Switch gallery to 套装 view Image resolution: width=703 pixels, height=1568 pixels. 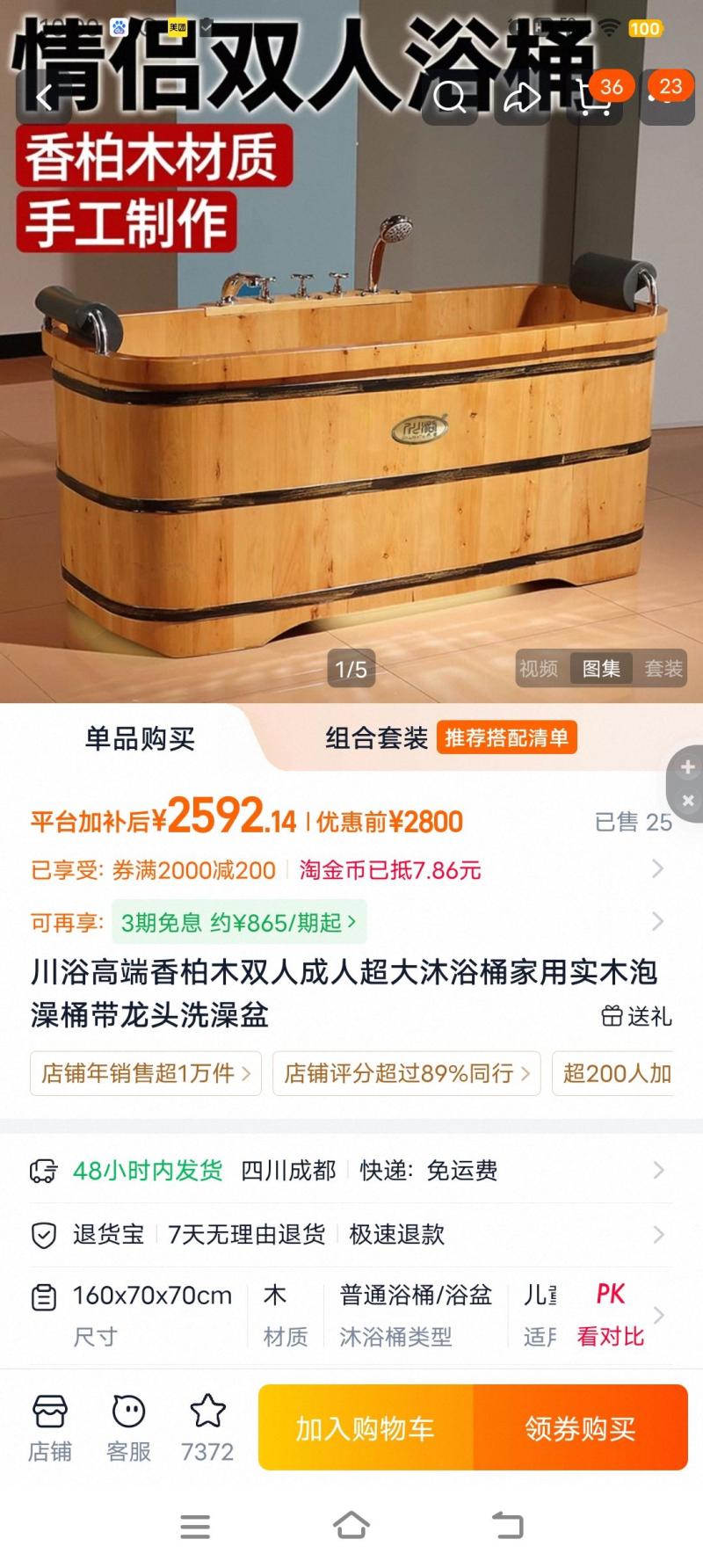click(663, 669)
